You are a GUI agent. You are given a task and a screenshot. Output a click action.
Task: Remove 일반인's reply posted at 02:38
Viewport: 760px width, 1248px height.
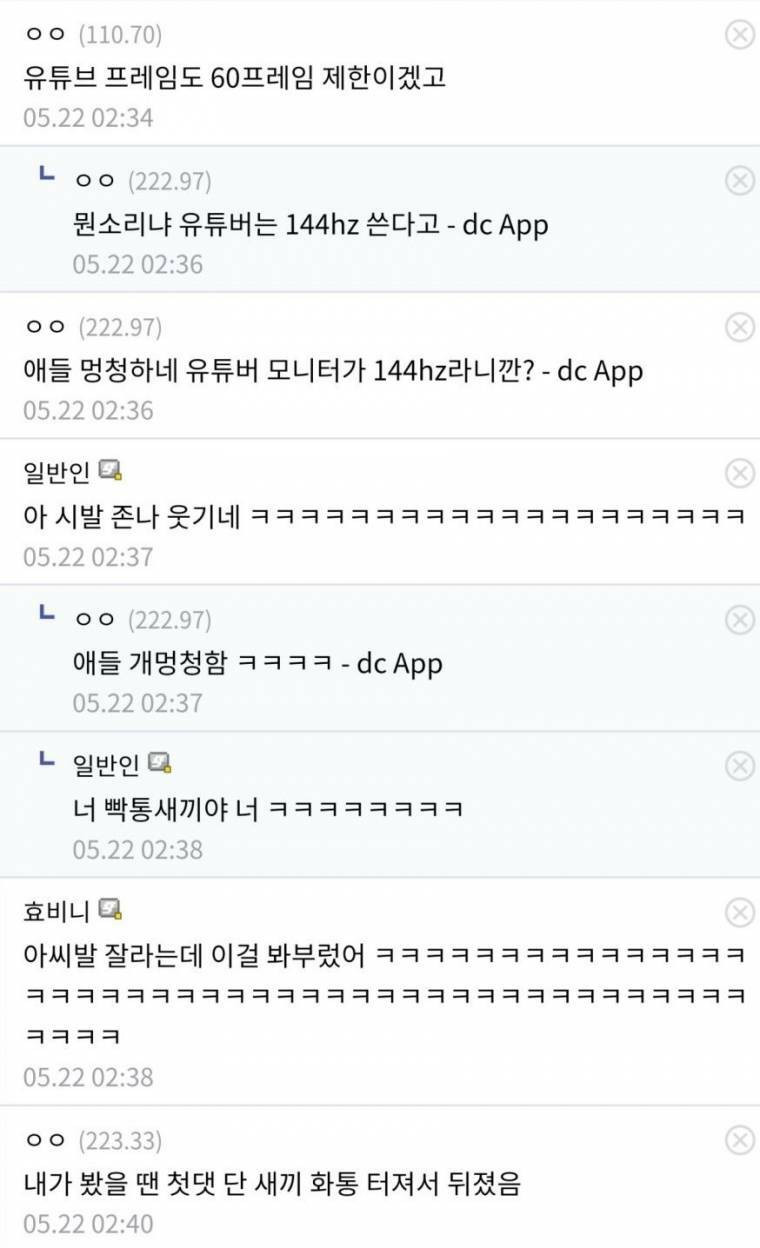(x=739, y=766)
